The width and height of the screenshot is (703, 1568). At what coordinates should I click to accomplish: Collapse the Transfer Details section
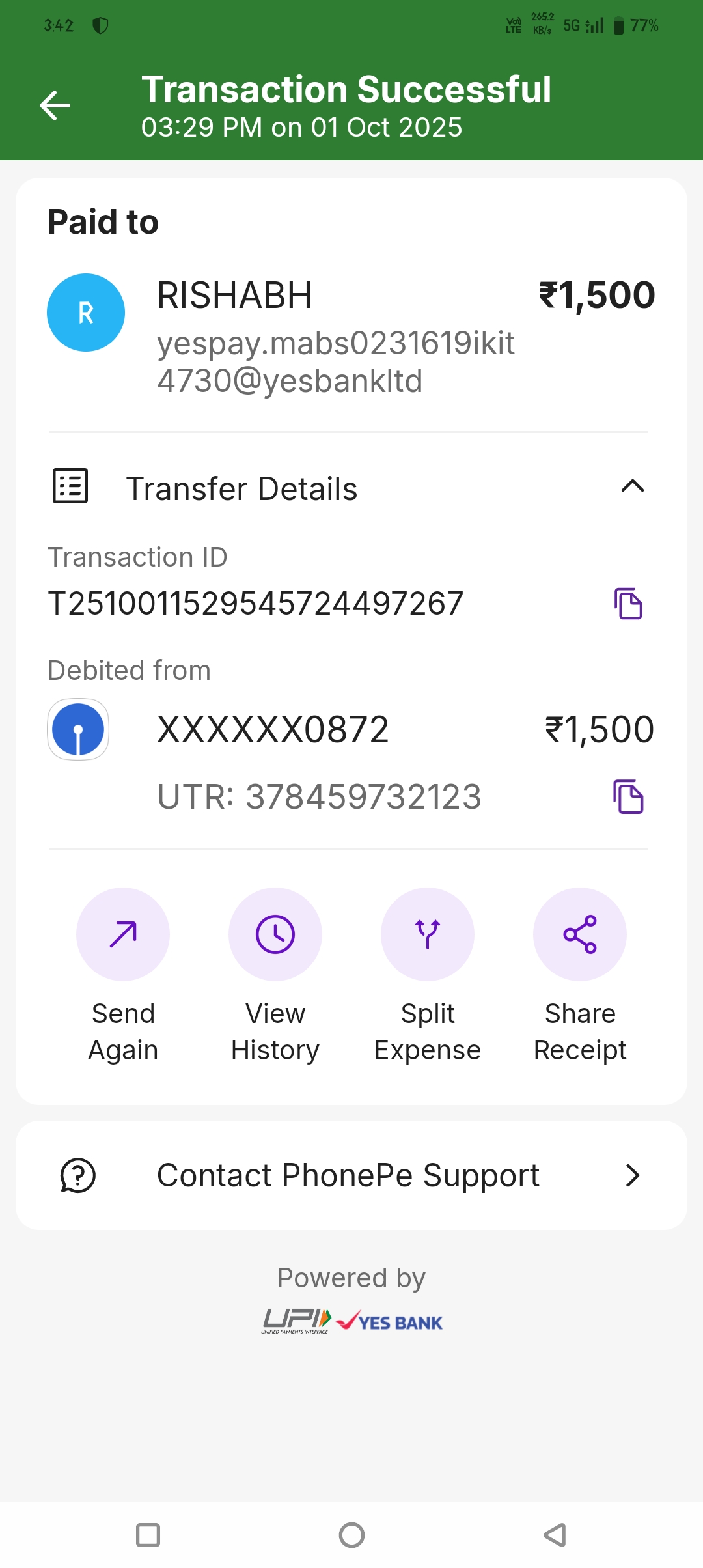point(632,486)
